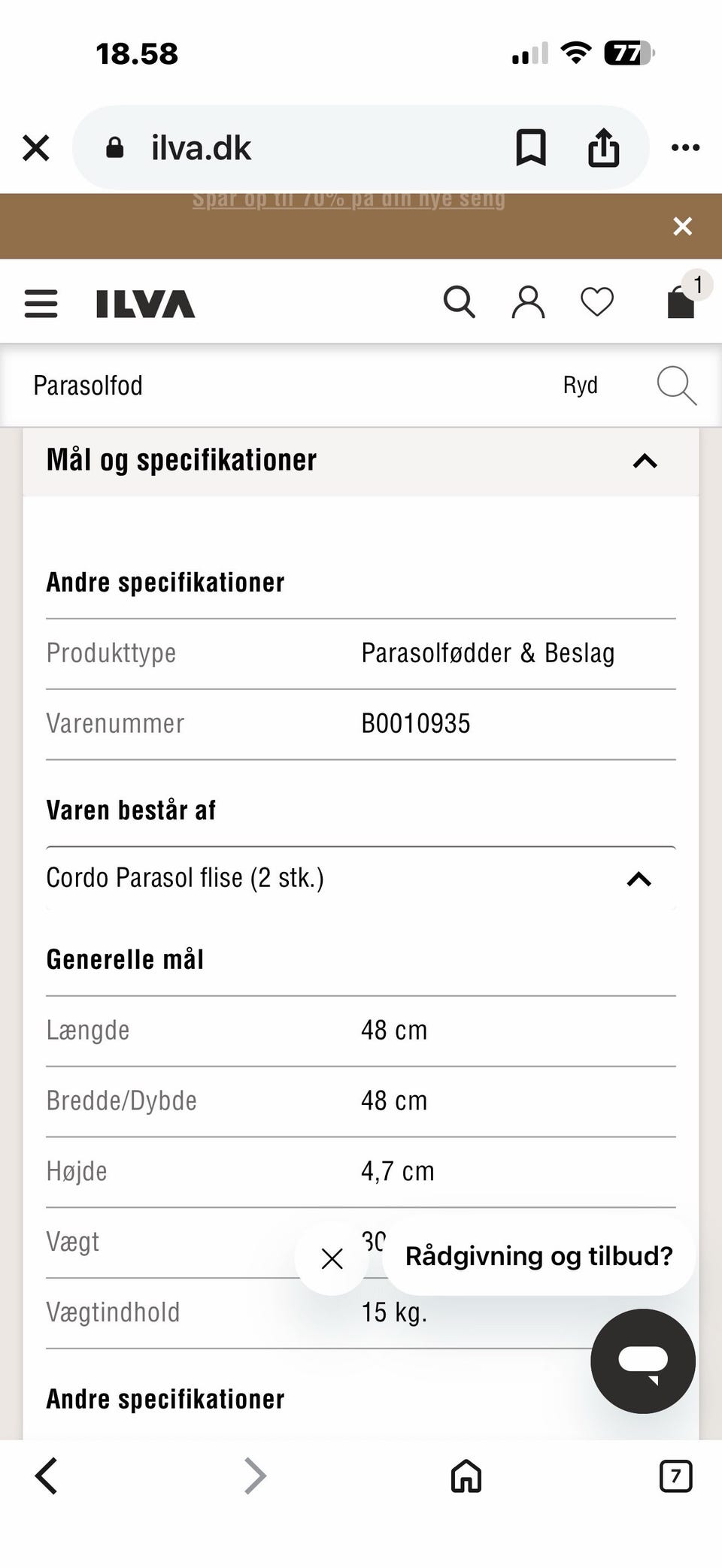Go to the browser home screen

coord(465,1476)
